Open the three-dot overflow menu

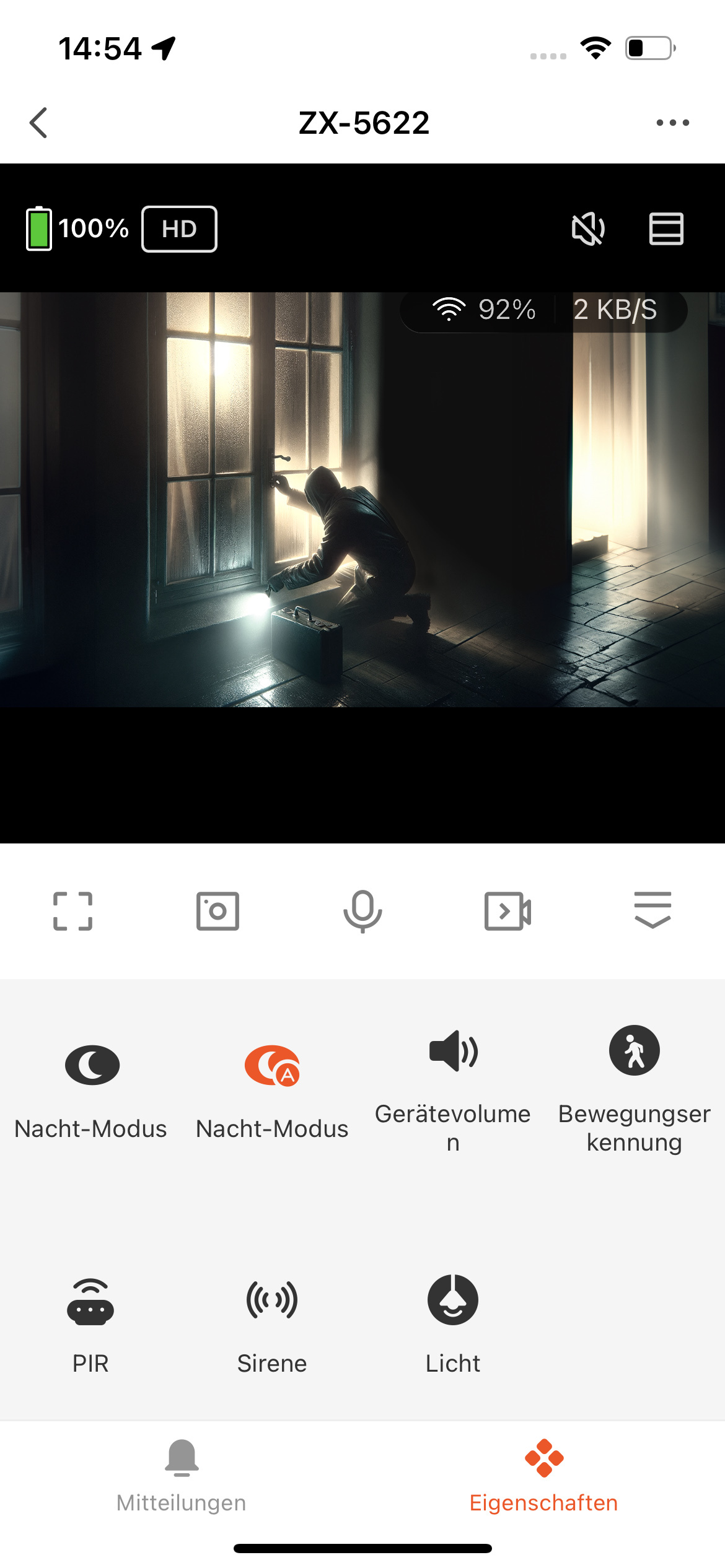tap(672, 123)
